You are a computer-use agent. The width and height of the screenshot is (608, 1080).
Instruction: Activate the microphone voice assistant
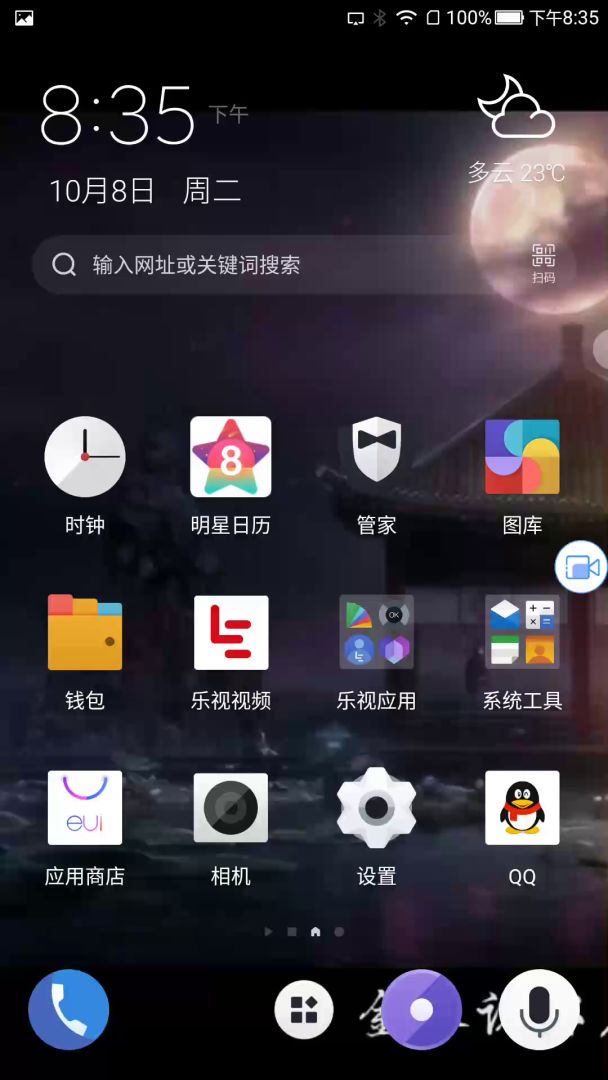point(540,1010)
